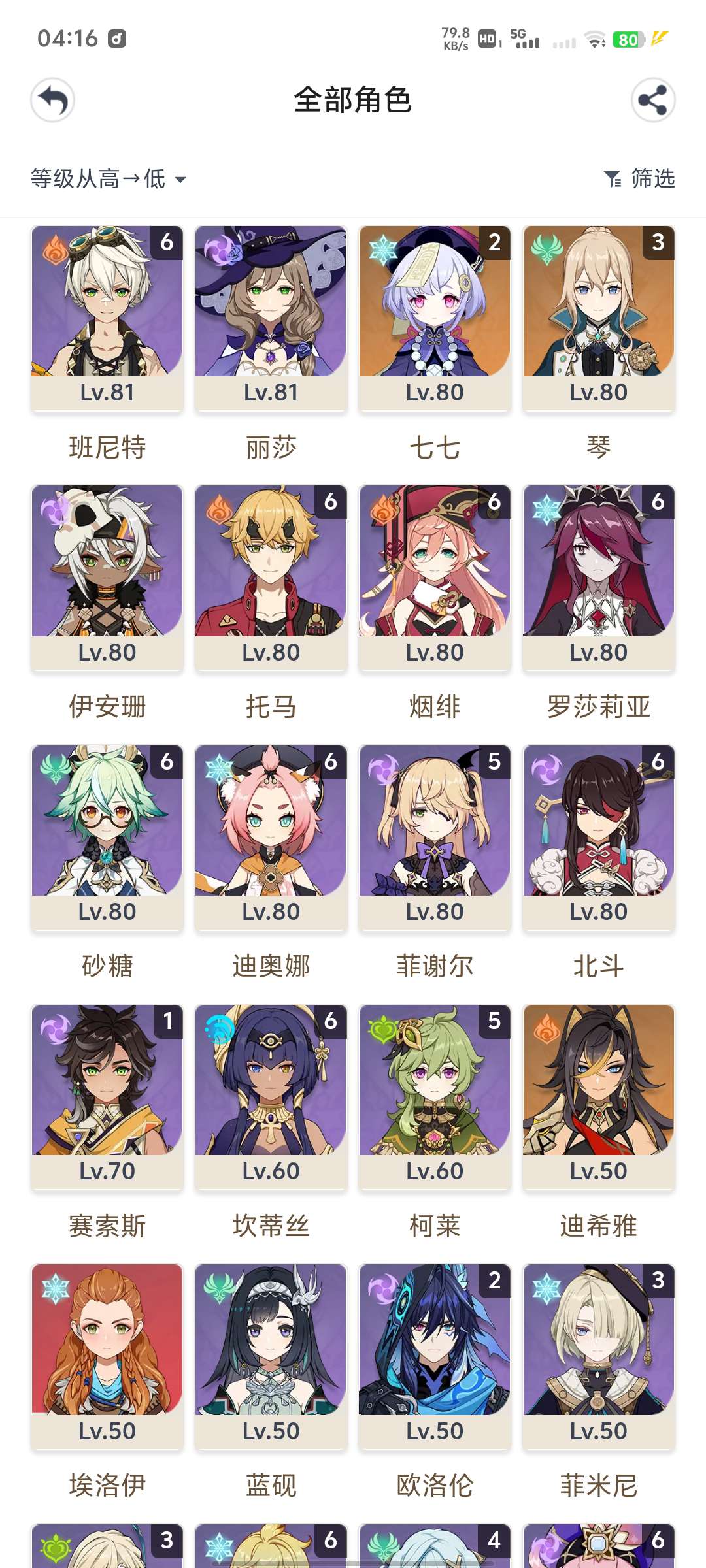706x1568 pixels.
Task: Select the 北斗 character card
Action: 598,837
